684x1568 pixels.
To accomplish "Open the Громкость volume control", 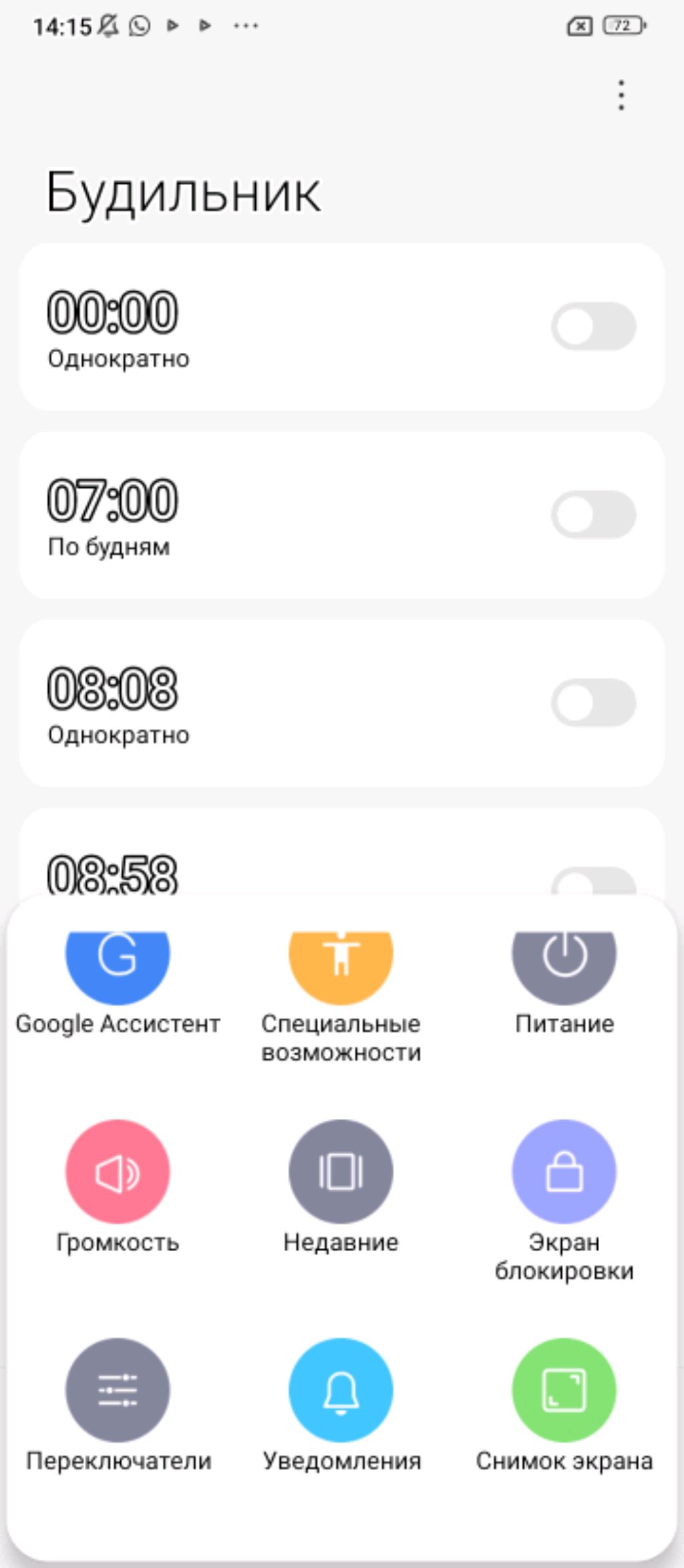I will pos(118,1171).
